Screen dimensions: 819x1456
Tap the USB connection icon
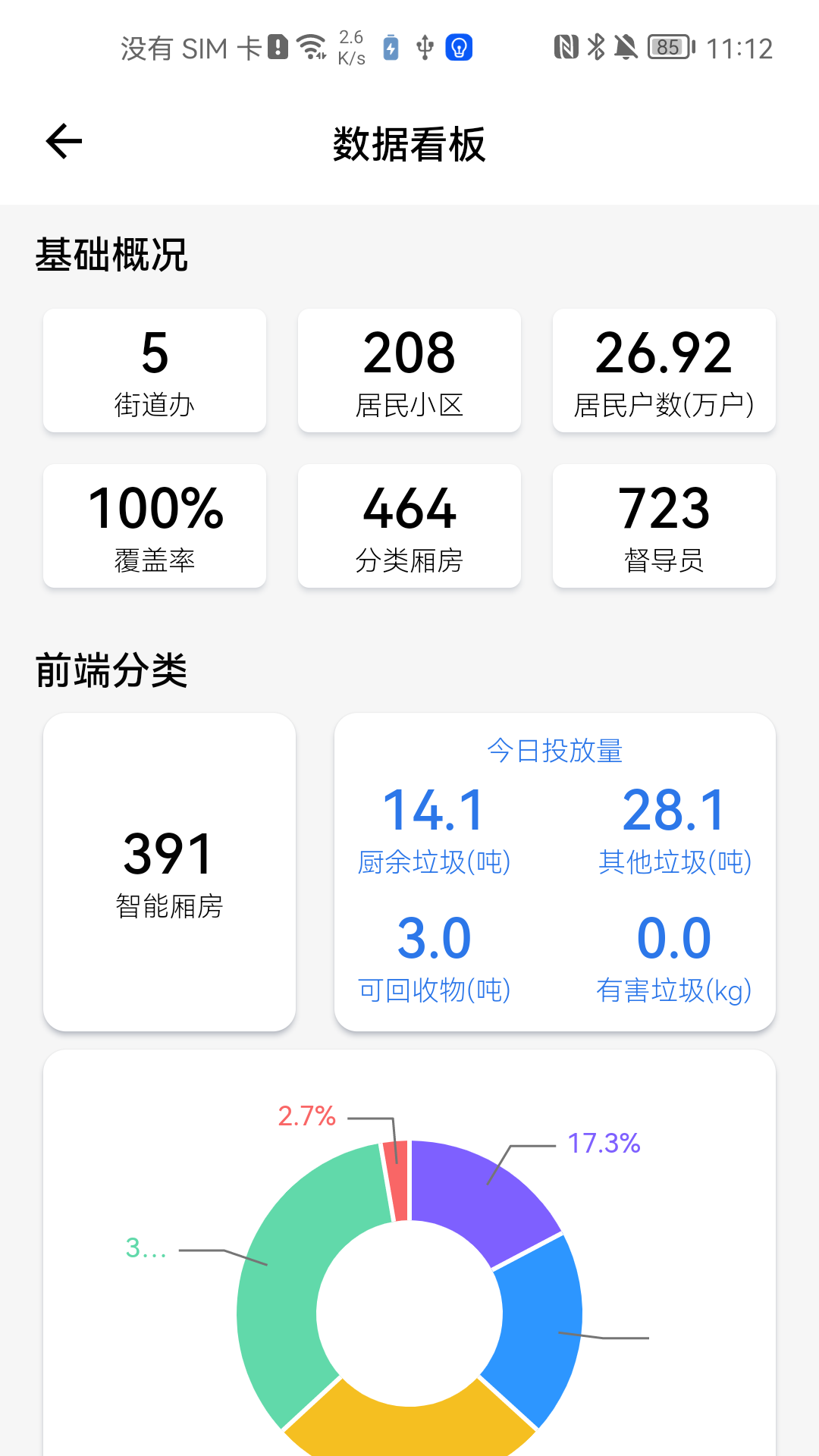point(424,47)
